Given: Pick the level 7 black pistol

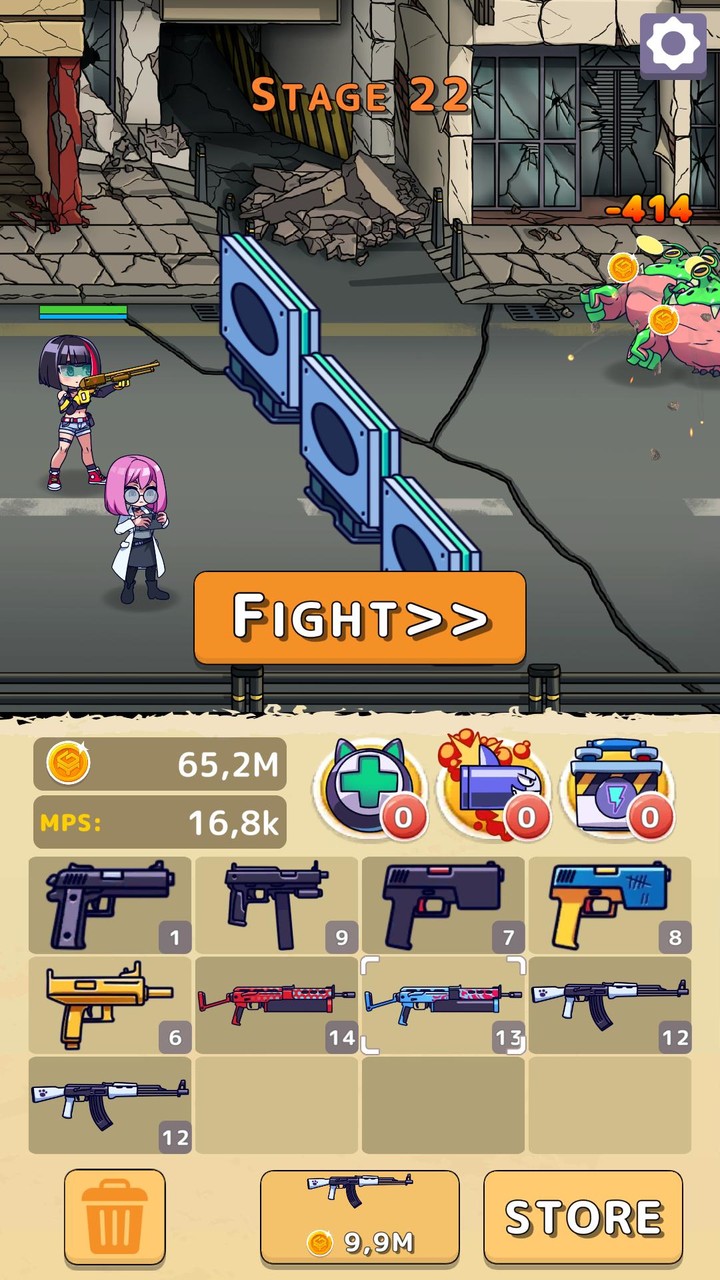Looking at the screenshot, I should (443, 904).
